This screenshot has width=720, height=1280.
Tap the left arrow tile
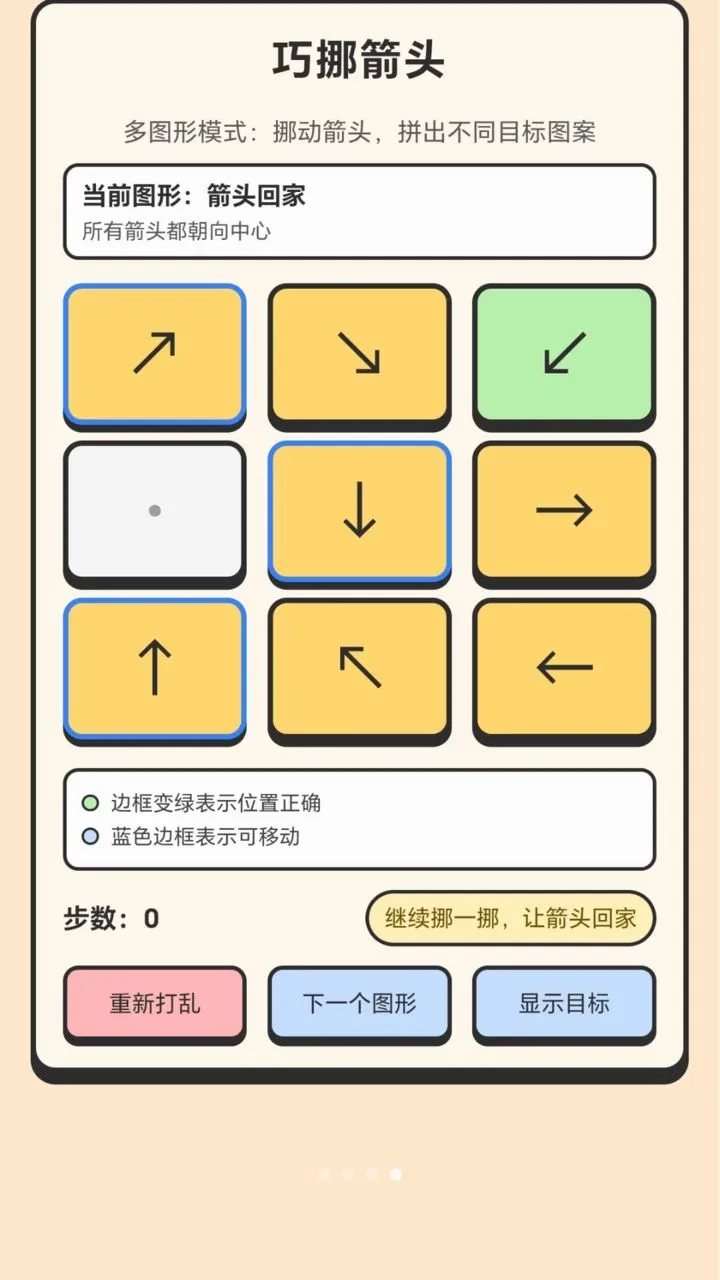point(564,668)
